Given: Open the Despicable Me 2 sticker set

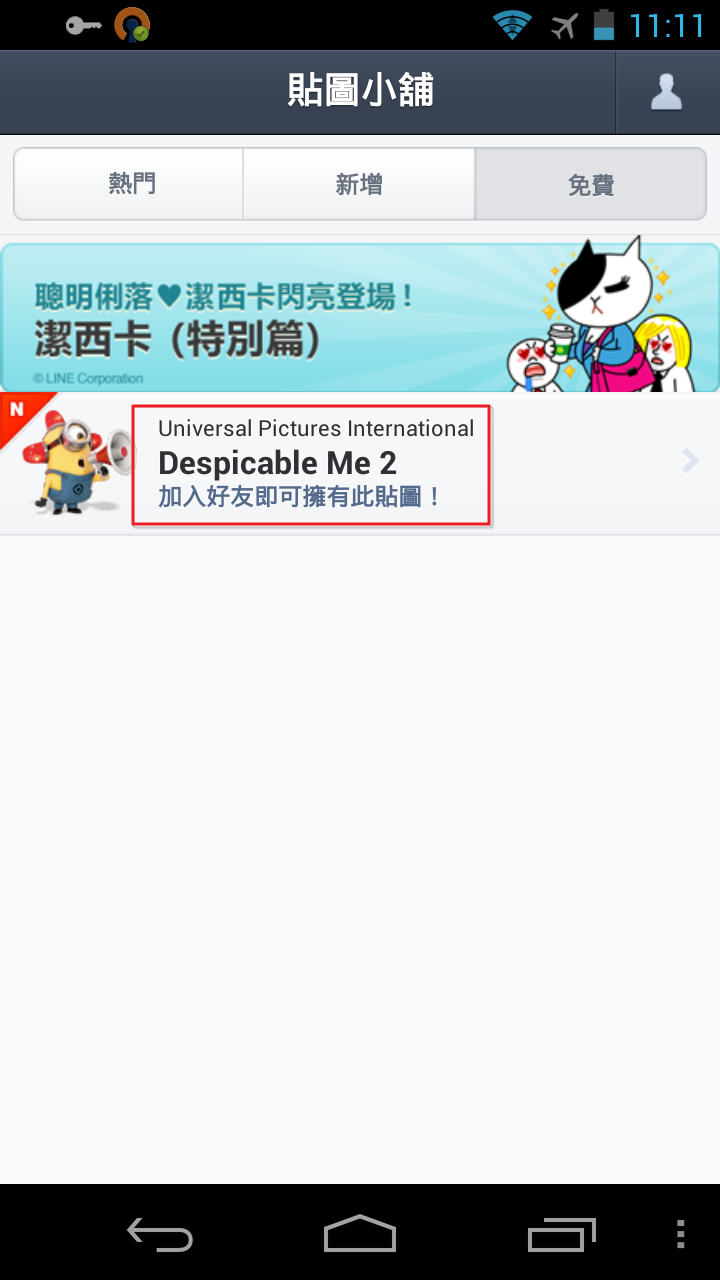Looking at the screenshot, I should [x=360, y=463].
